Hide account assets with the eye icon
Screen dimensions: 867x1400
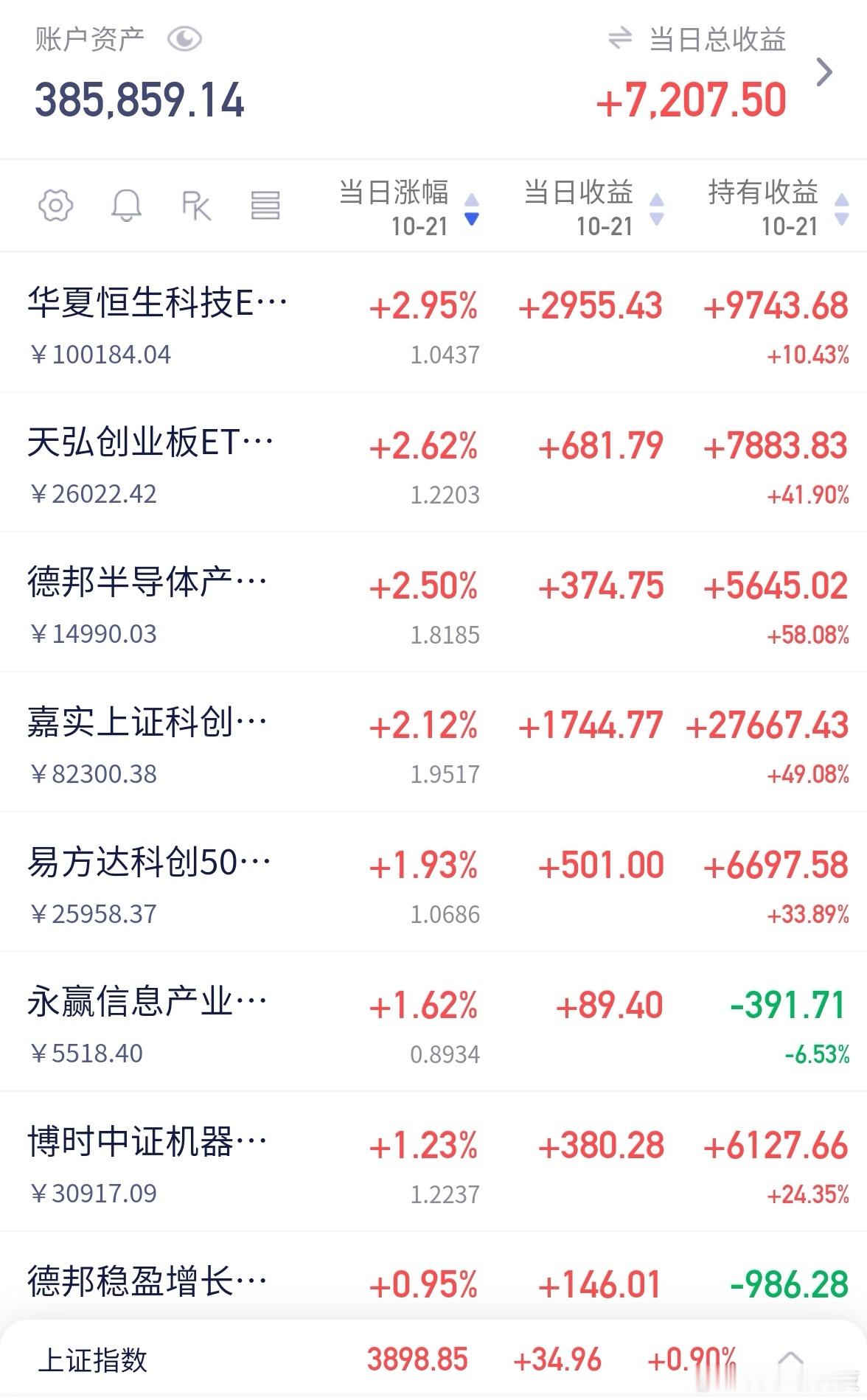coord(184,39)
